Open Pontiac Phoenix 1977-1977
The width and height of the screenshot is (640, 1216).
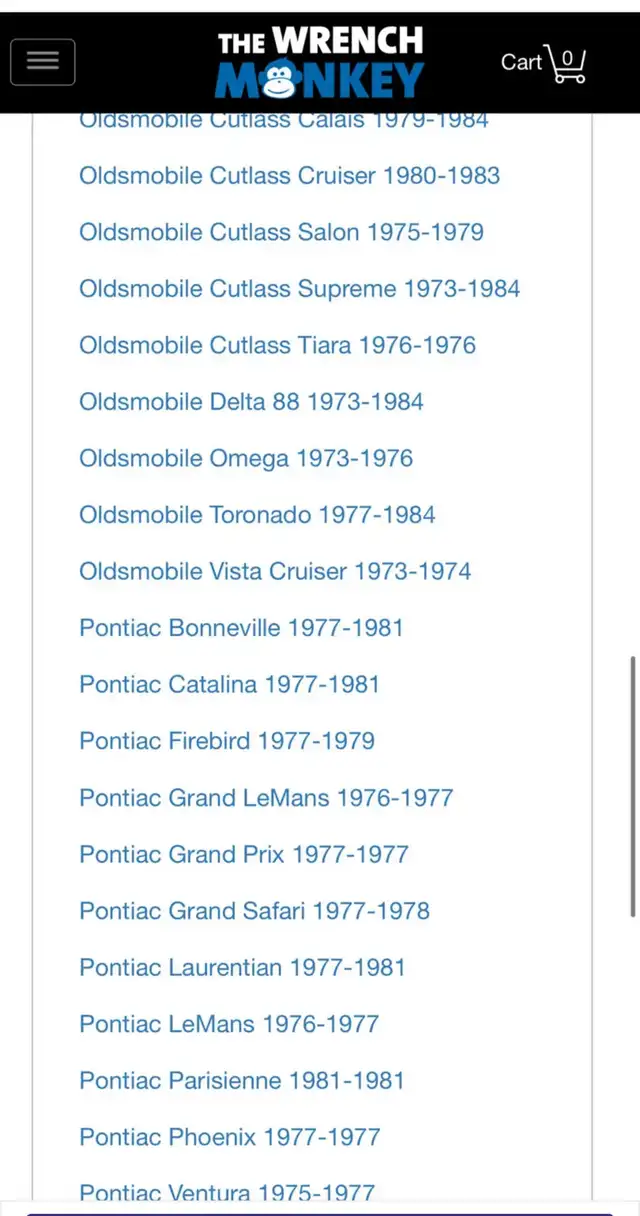[x=230, y=1137]
